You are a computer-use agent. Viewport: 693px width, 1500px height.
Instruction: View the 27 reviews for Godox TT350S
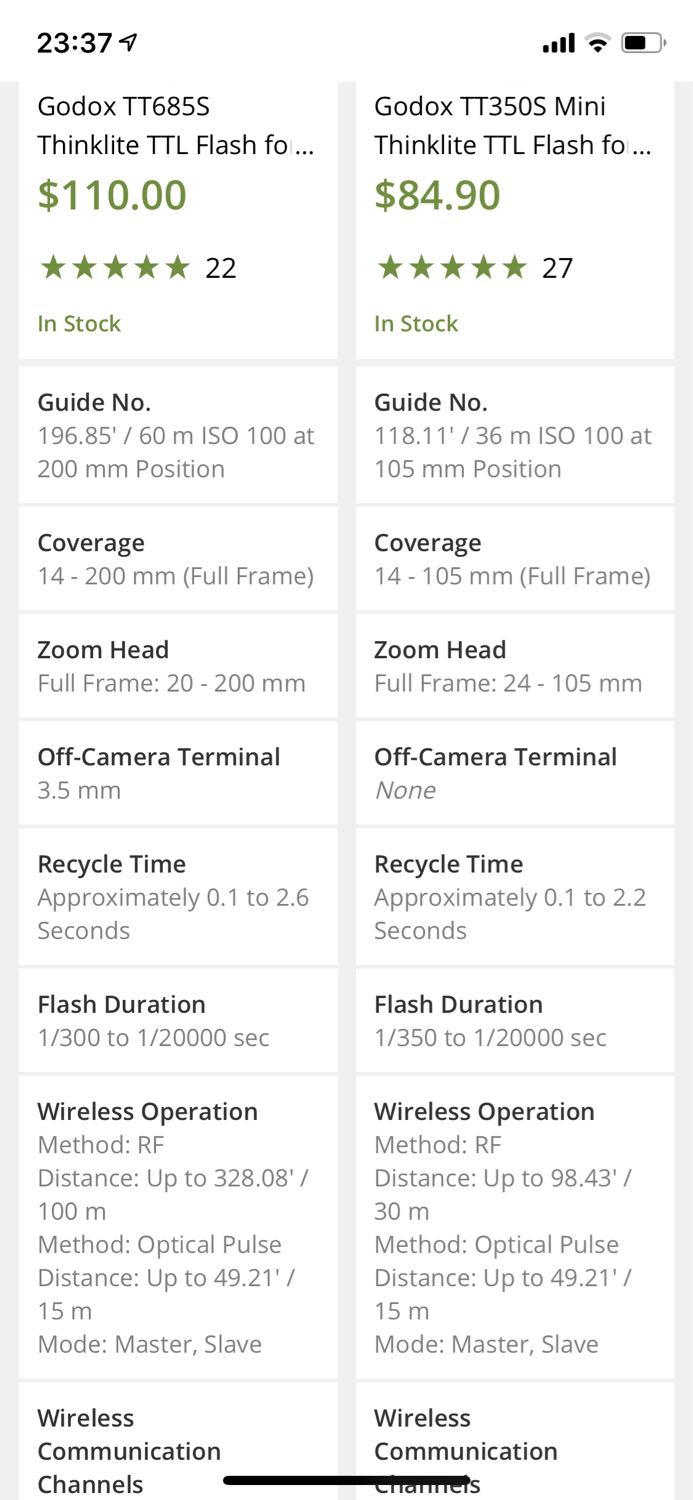(474, 268)
